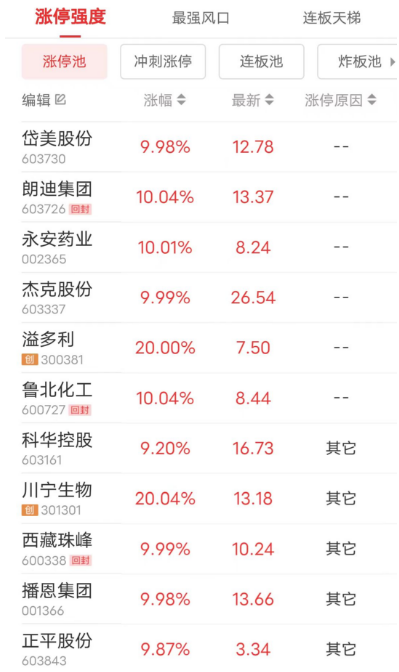The height and width of the screenshot is (672, 399).
Task: Sort the list by 最新 price
Action: (x=252, y=100)
